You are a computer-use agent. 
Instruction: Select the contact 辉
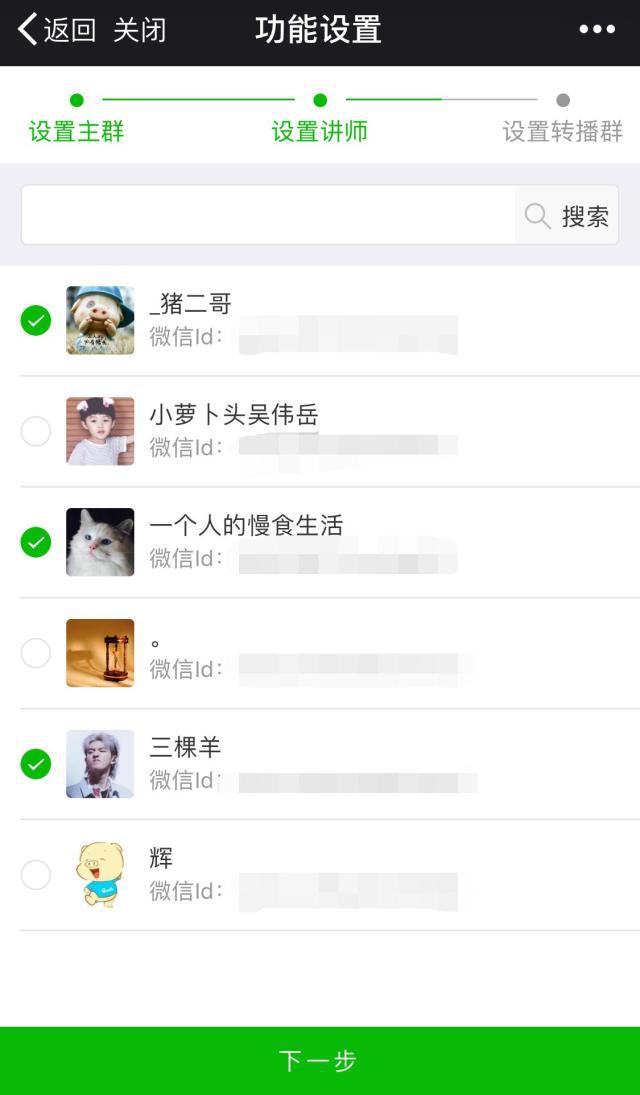pyautogui.click(x=36, y=875)
